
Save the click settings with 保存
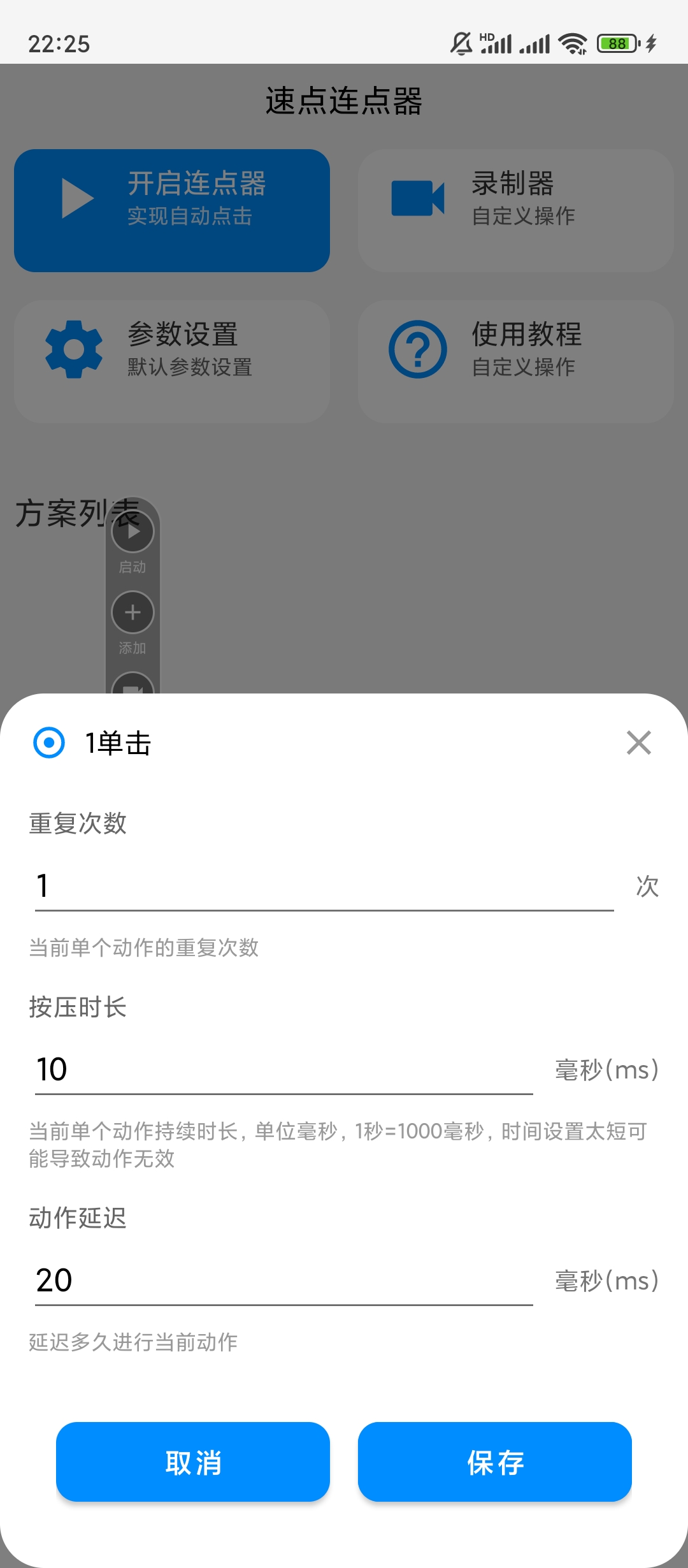click(494, 1462)
